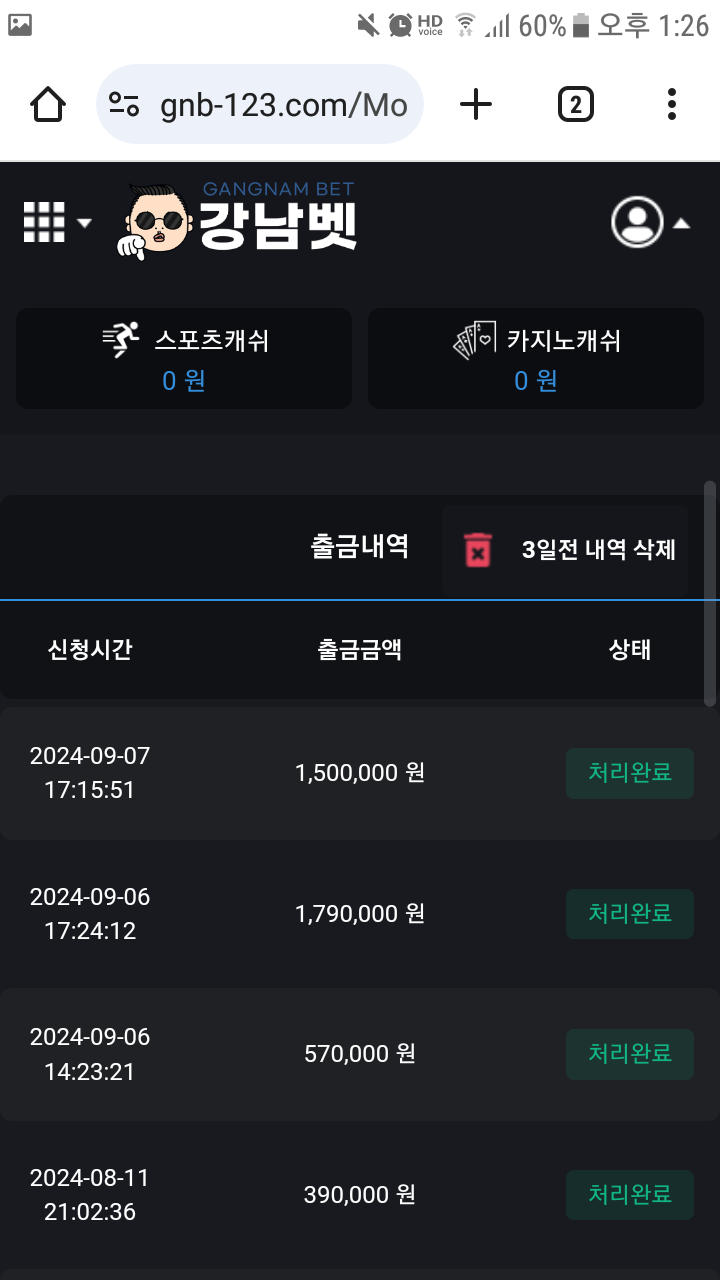Expand the grid menu dropdown
Viewport: 720px width, 1280px height.
(x=56, y=222)
